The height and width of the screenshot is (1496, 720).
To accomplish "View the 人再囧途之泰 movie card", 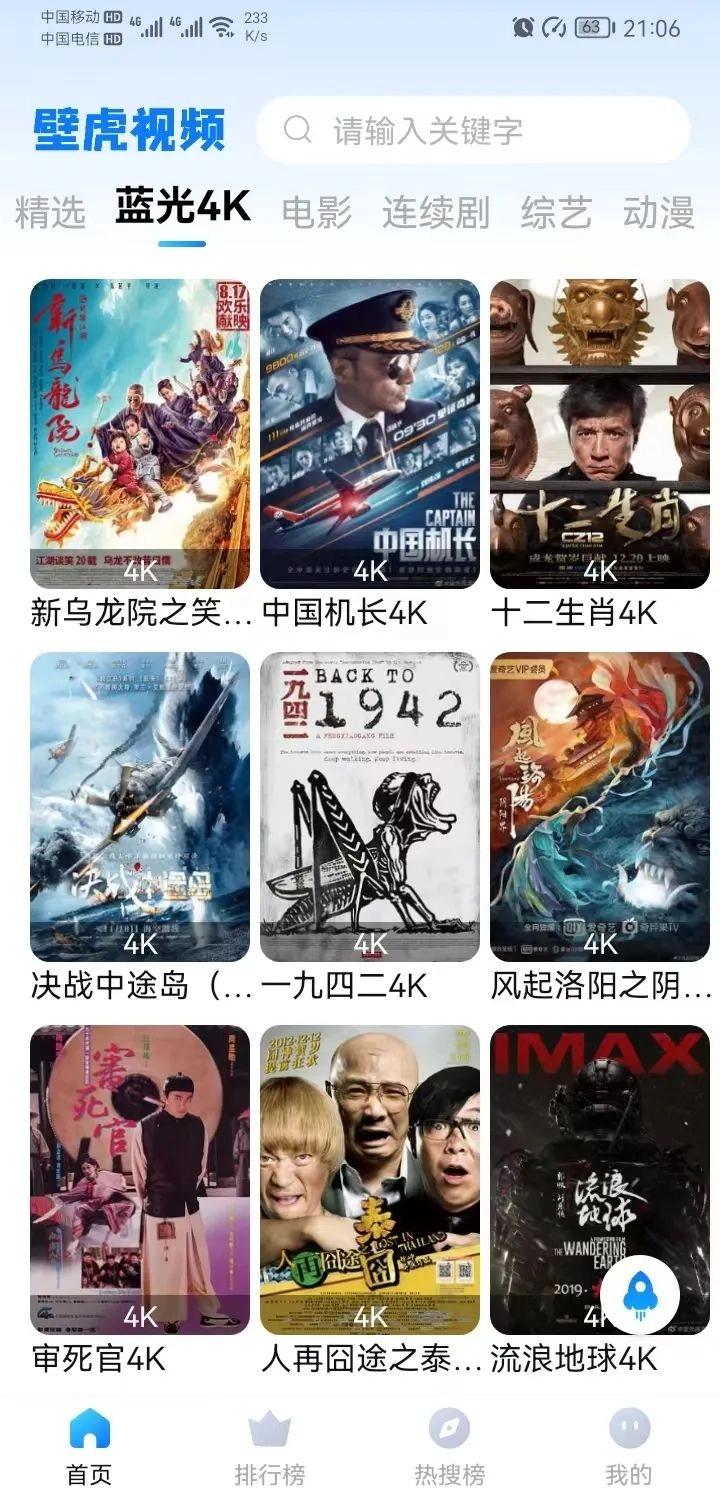I will click(370, 1179).
